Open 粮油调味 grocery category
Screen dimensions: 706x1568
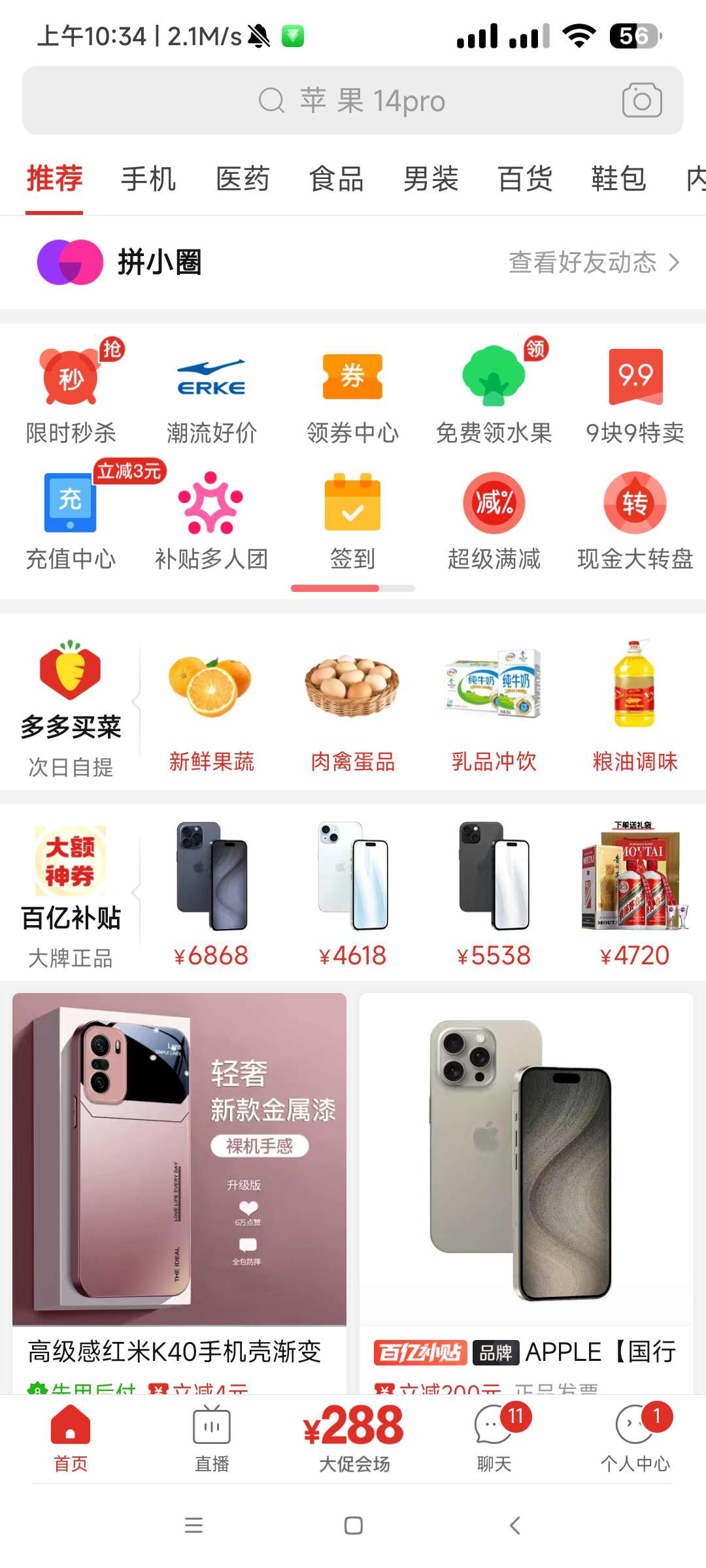pyautogui.click(x=635, y=707)
